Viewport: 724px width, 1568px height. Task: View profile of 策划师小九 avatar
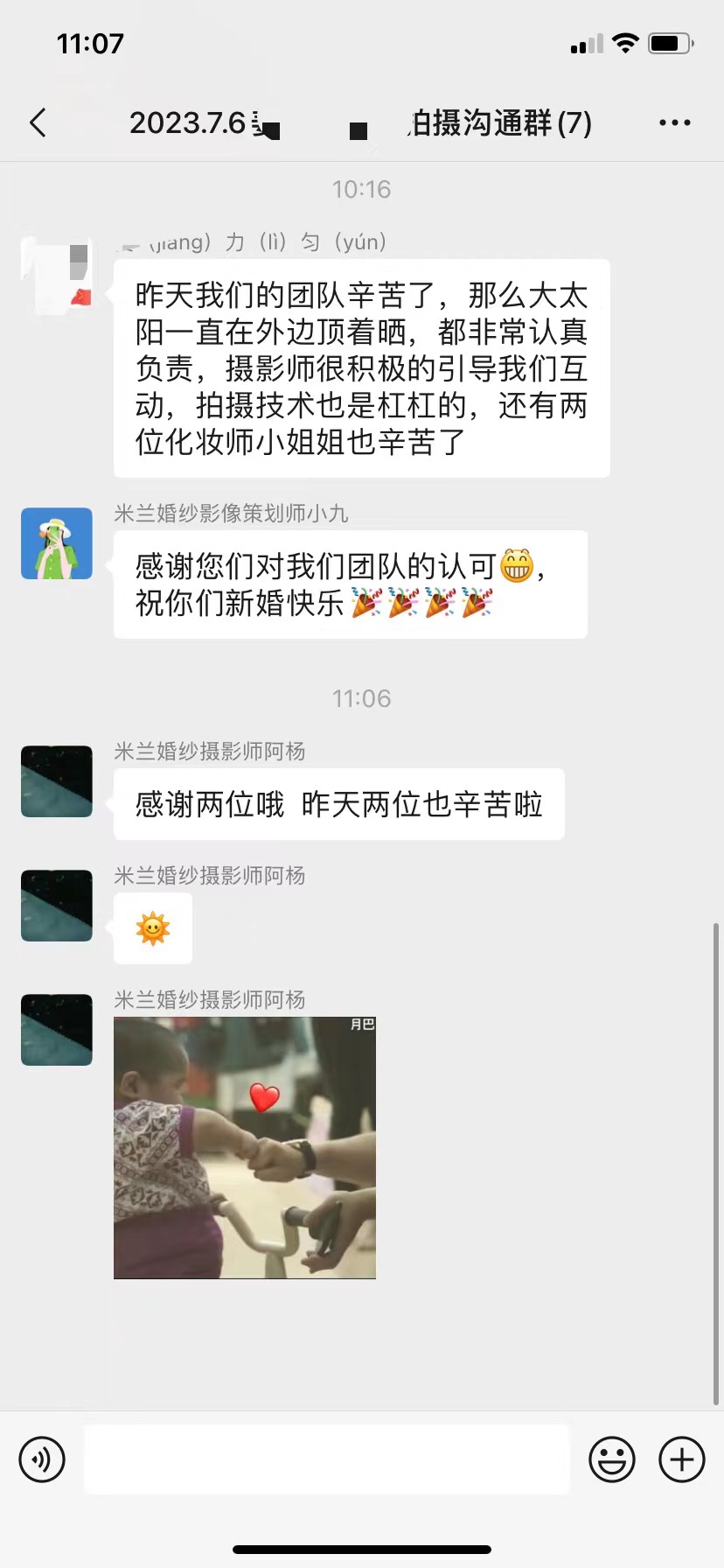[x=57, y=543]
